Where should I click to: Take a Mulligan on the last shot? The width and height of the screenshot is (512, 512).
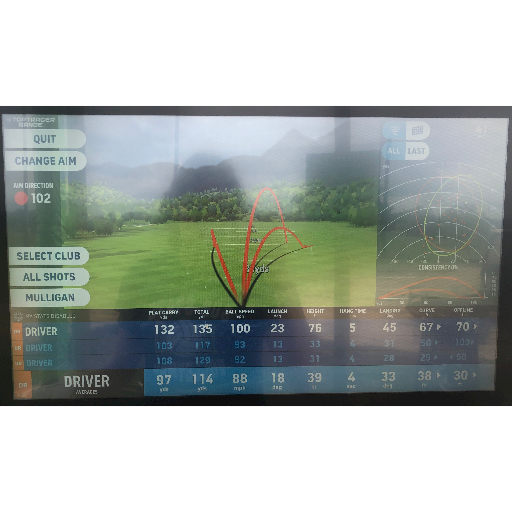[x=50, y=297]
